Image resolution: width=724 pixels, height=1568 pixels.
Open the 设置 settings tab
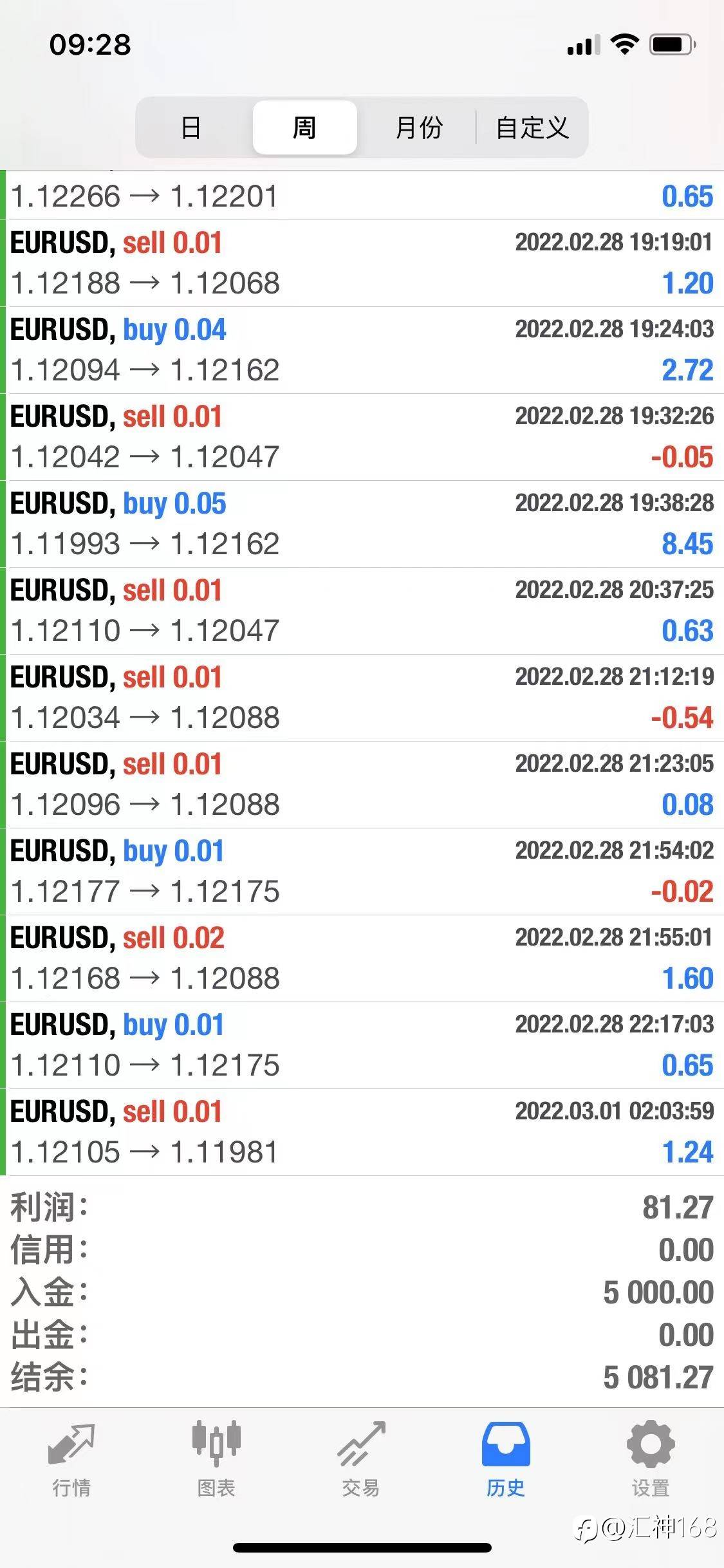[x=651, y=1458]
